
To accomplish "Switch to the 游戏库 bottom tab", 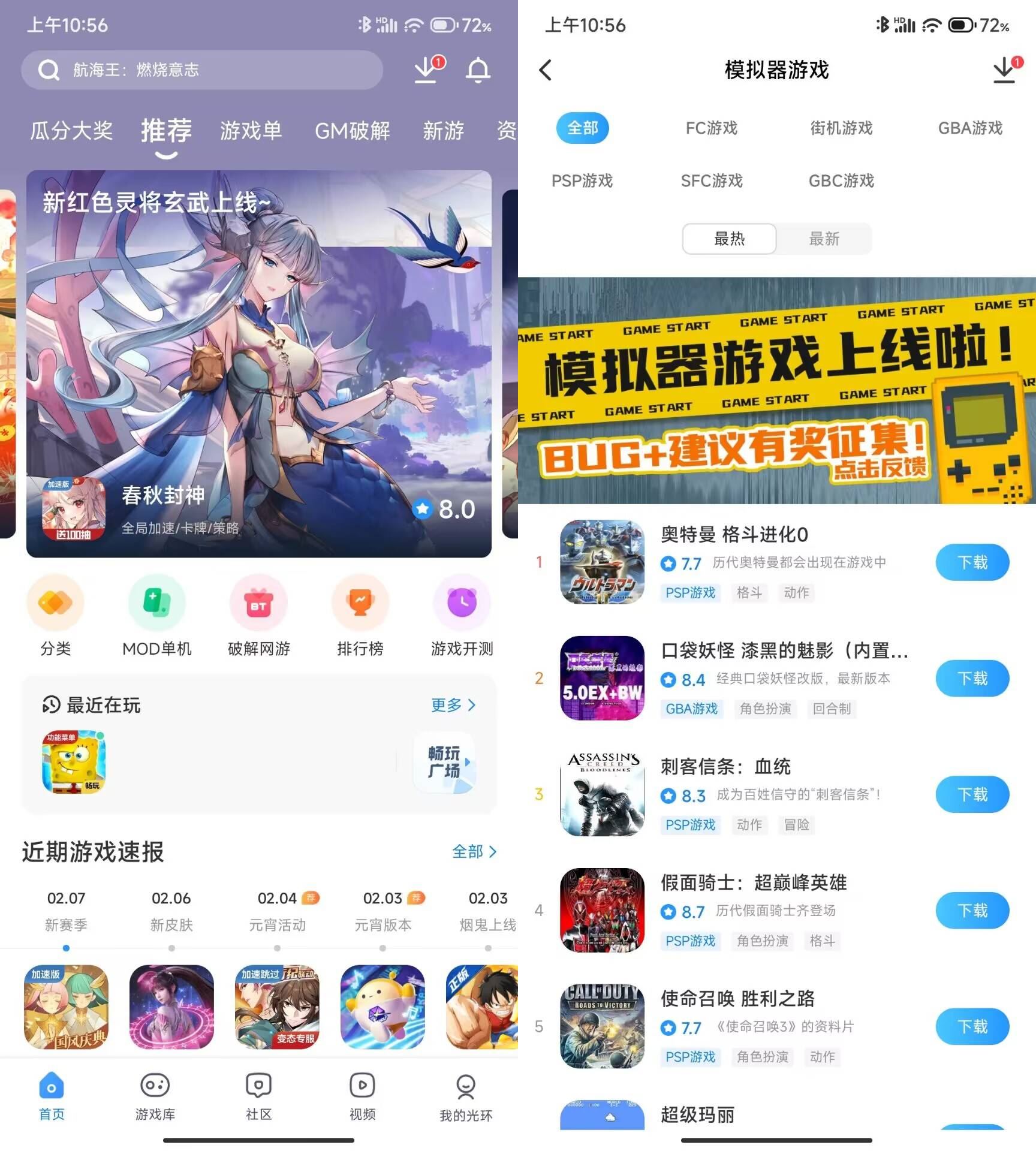I will 155,1096.
